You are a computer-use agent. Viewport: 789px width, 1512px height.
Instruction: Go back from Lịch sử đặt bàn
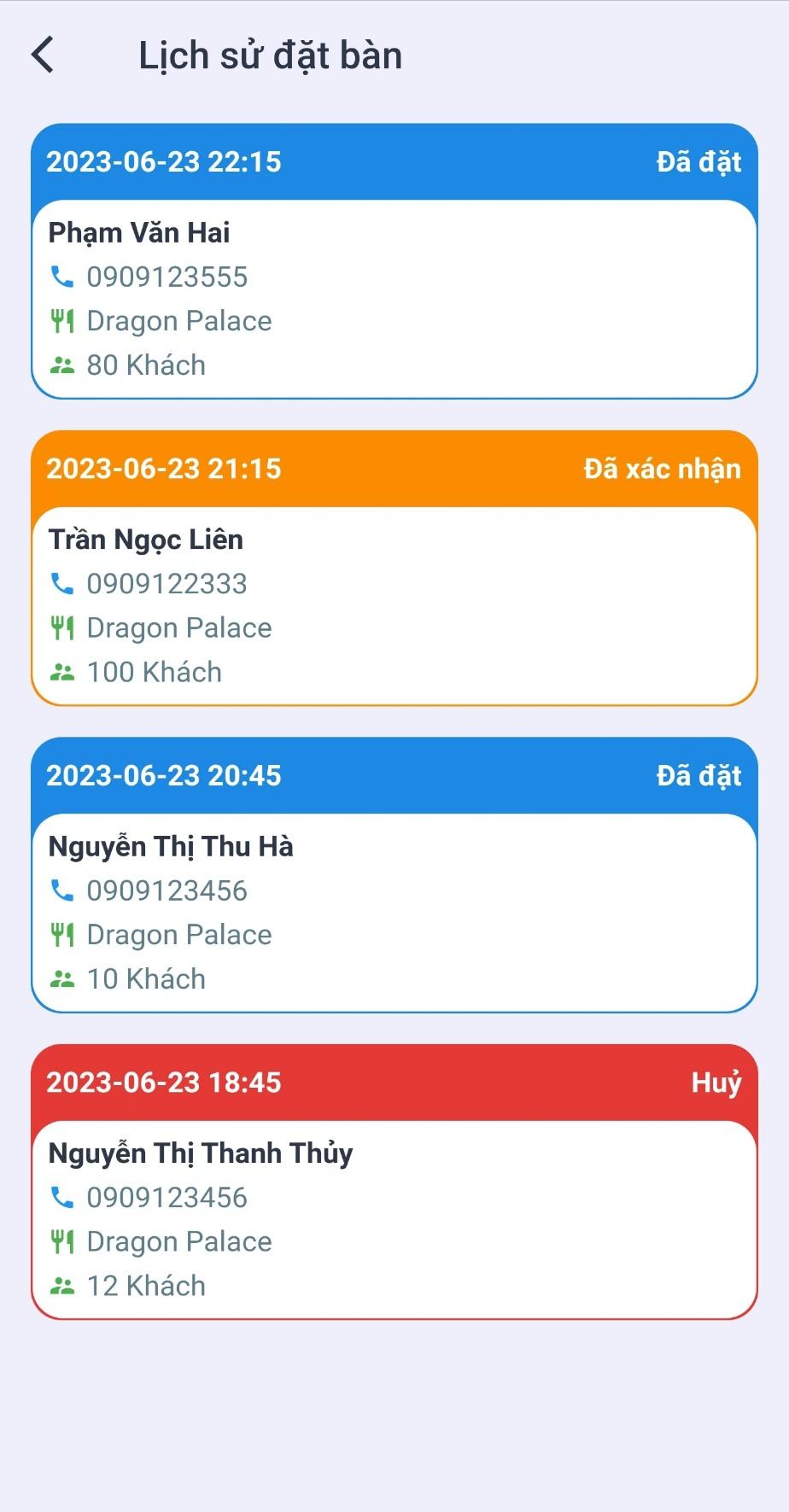click(x=43, y=55)
